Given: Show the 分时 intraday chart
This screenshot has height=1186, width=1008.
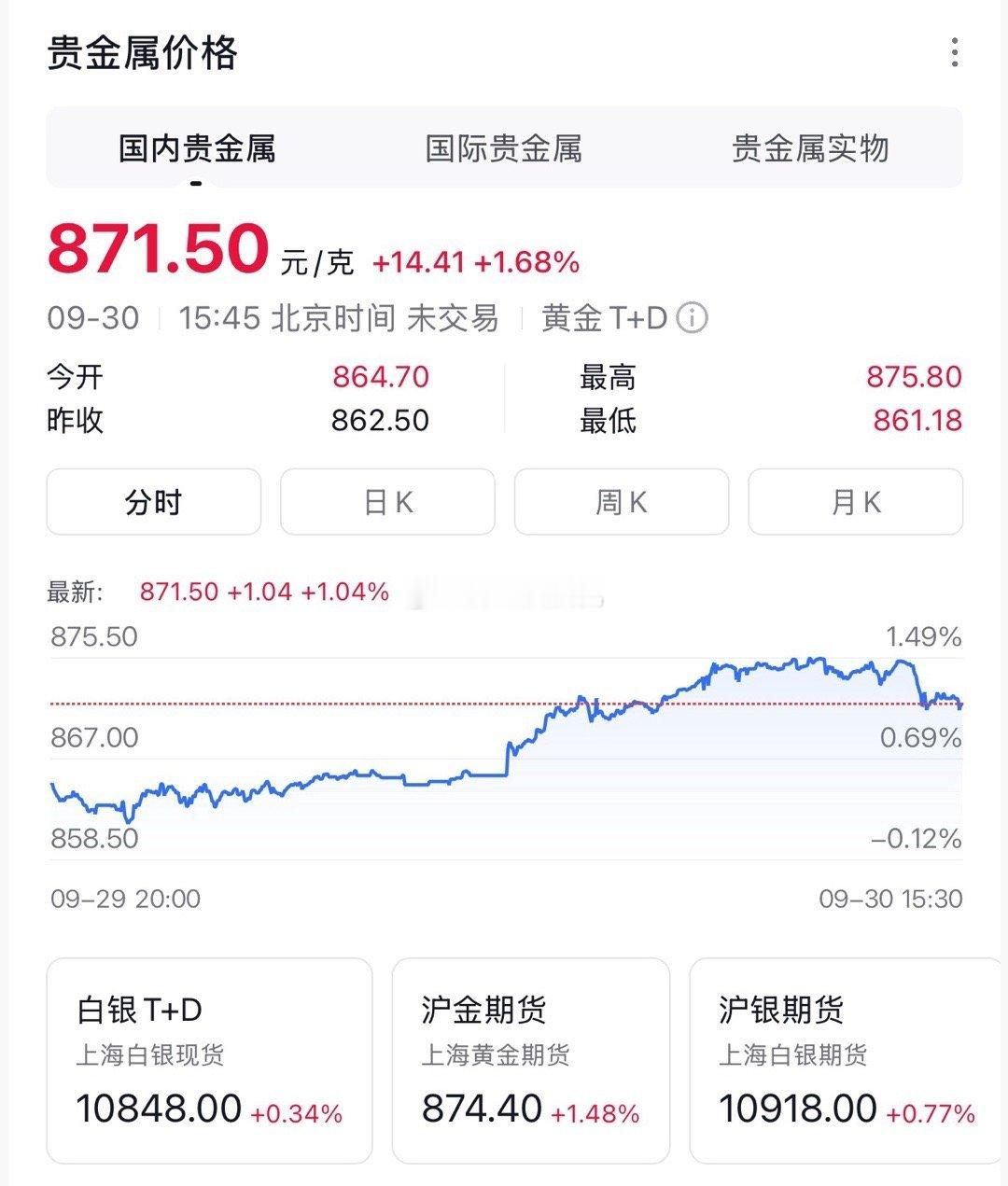Looking at the screenshot, I should click(x=154, y=502).
